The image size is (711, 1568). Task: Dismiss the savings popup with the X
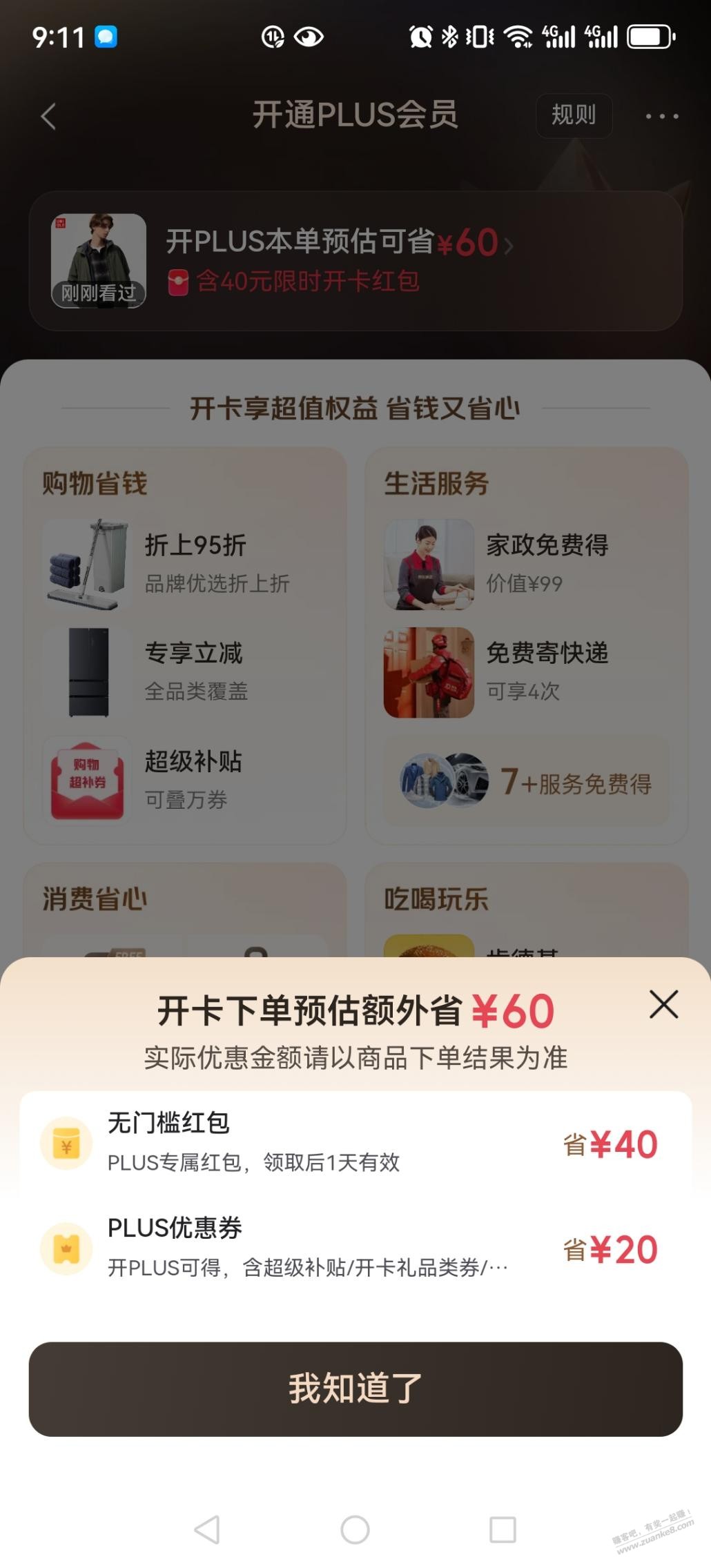(663, 1004)
